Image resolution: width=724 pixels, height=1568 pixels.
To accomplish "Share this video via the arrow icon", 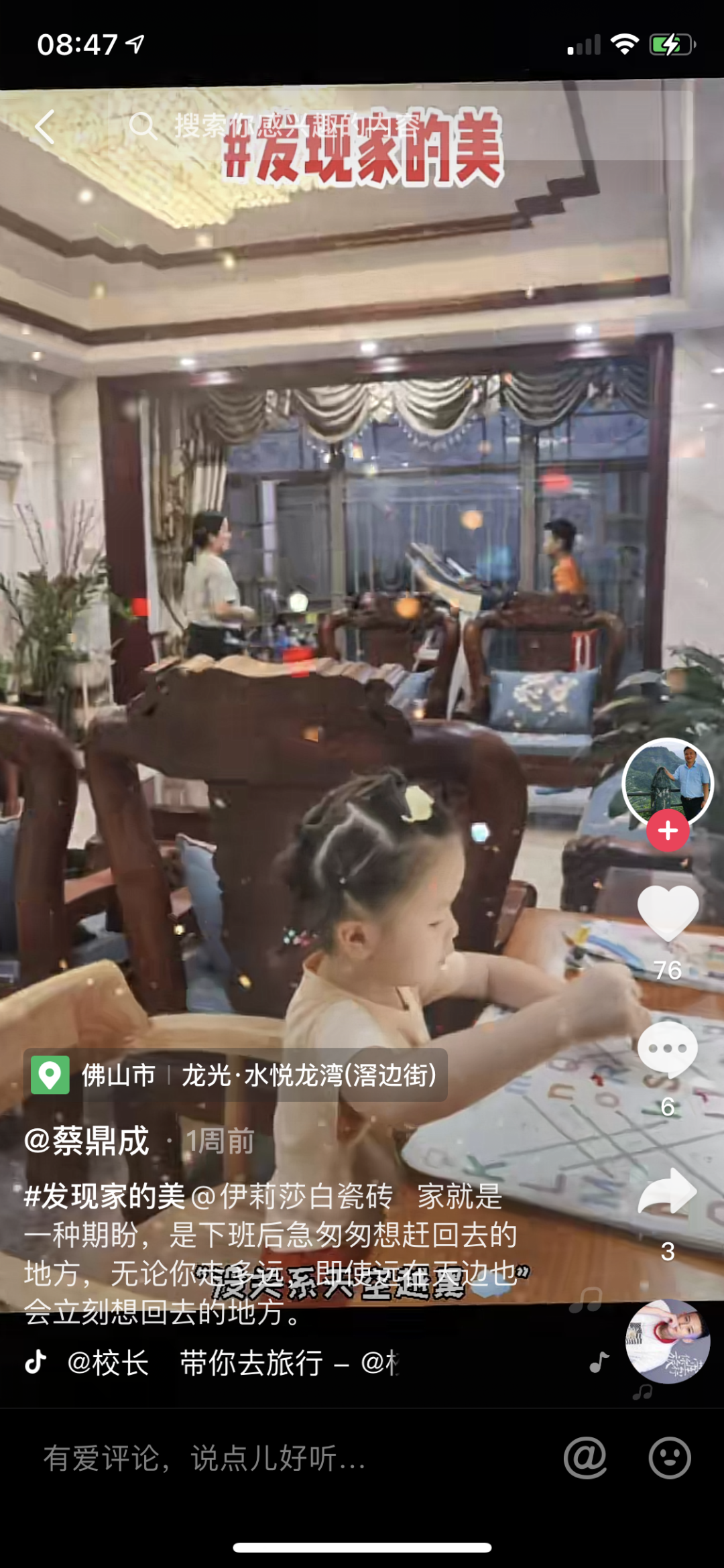I will 668,1192.
